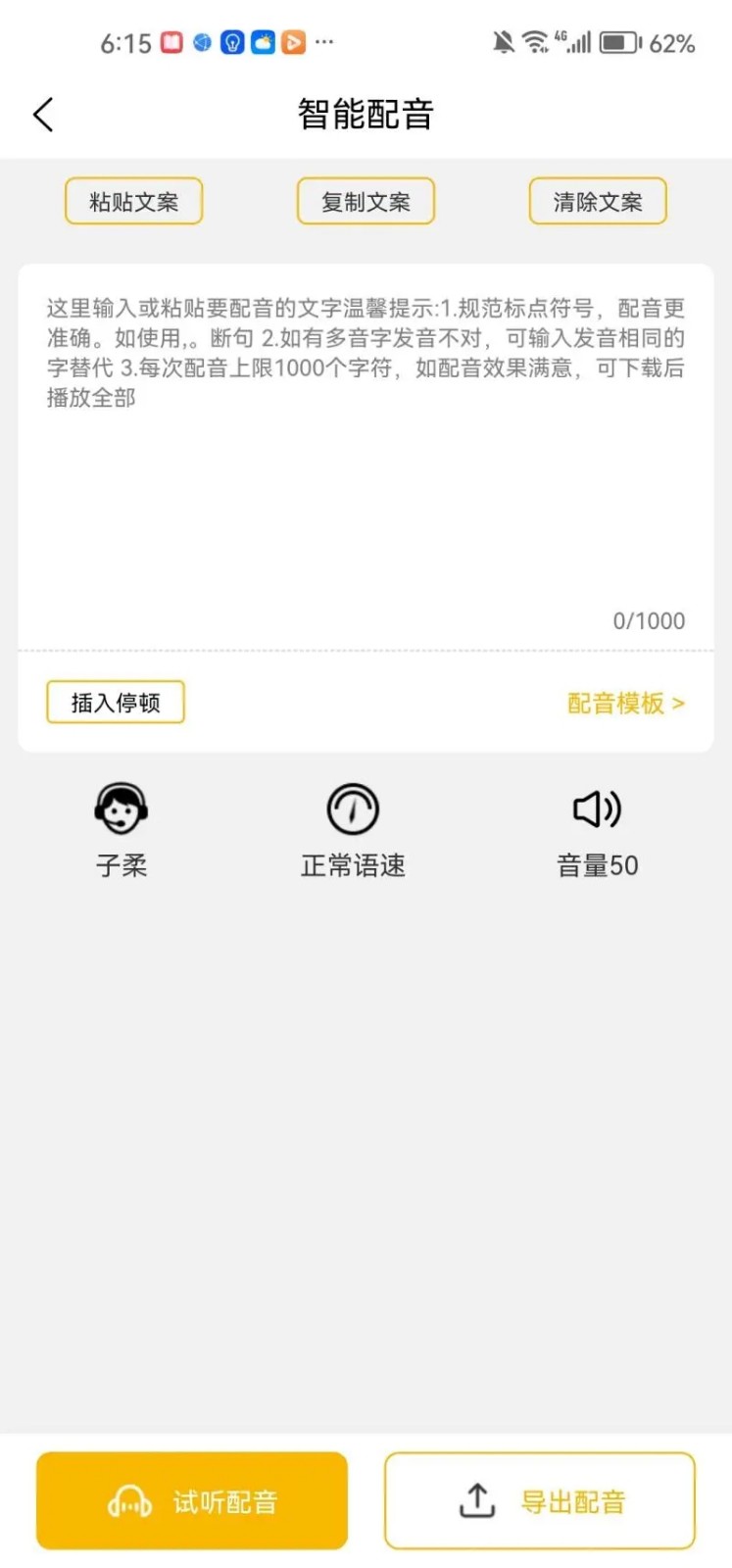
Task: Copy the text with 复制文案
Action: (366, 202)
